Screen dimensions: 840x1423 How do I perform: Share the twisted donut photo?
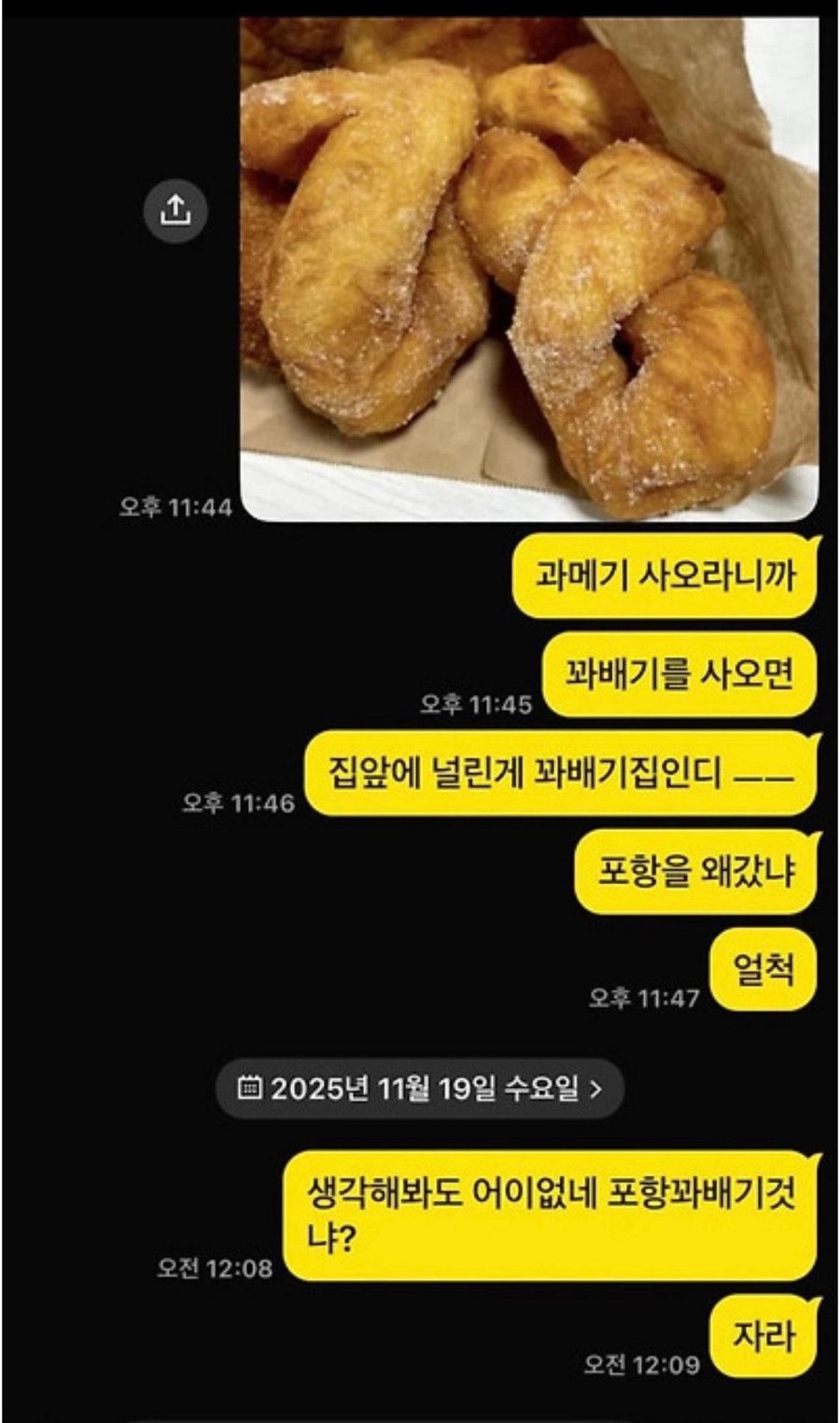coord(175,210)
